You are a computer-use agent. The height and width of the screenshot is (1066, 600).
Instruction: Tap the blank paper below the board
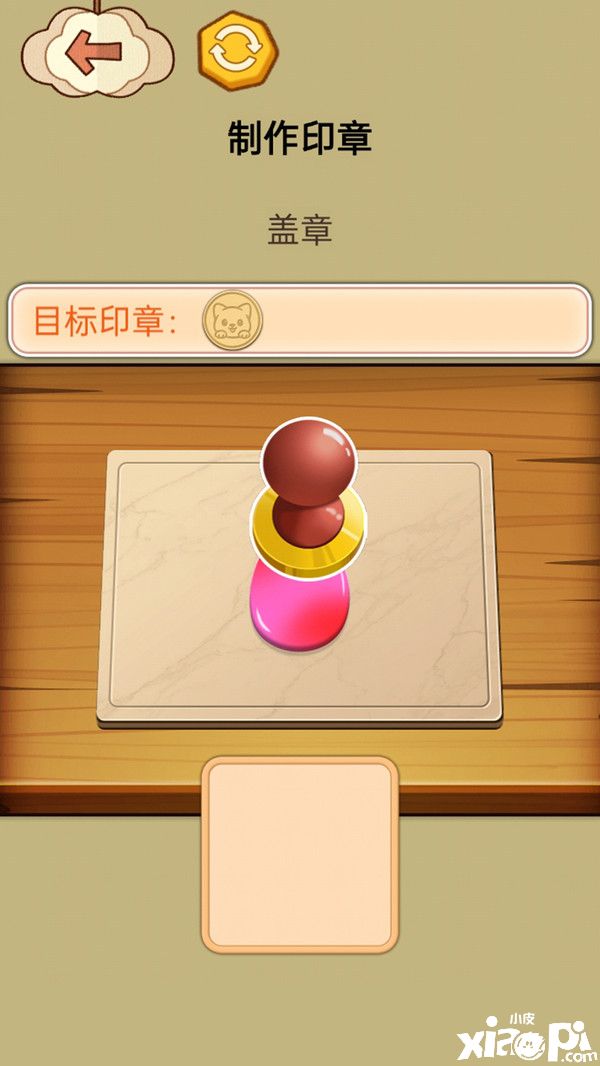300,853
